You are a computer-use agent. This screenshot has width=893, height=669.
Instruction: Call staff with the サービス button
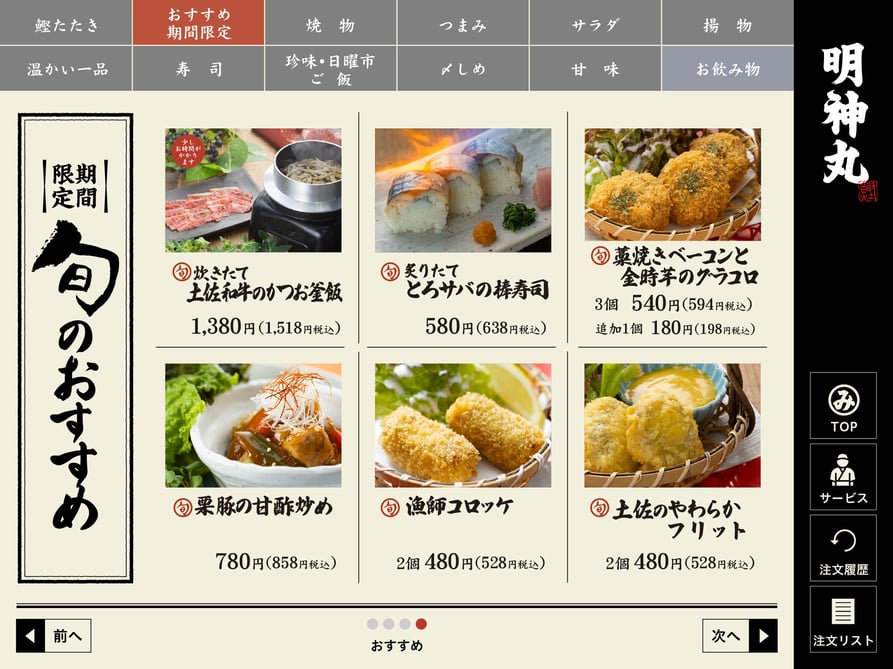[843, 476]
